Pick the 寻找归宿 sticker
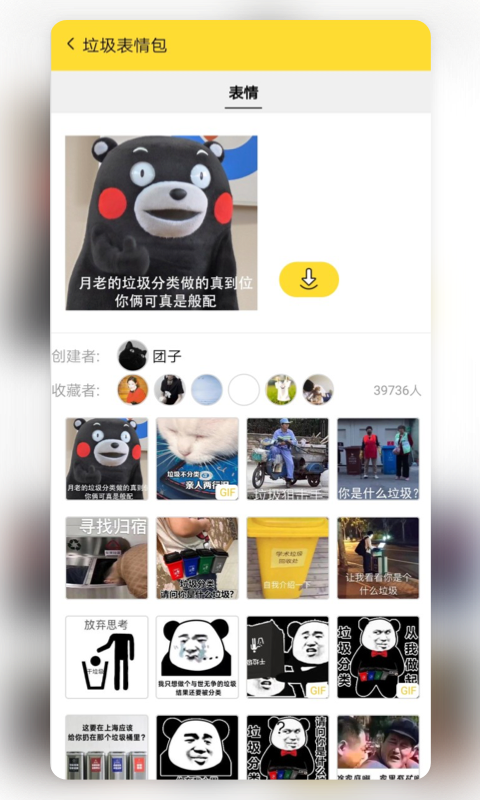The image size is (480, 800). click(x=107, y=558)
